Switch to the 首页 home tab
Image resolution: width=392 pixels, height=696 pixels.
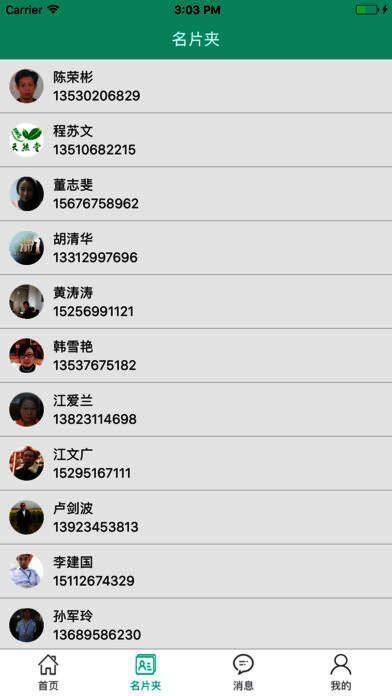pos(48,673)
